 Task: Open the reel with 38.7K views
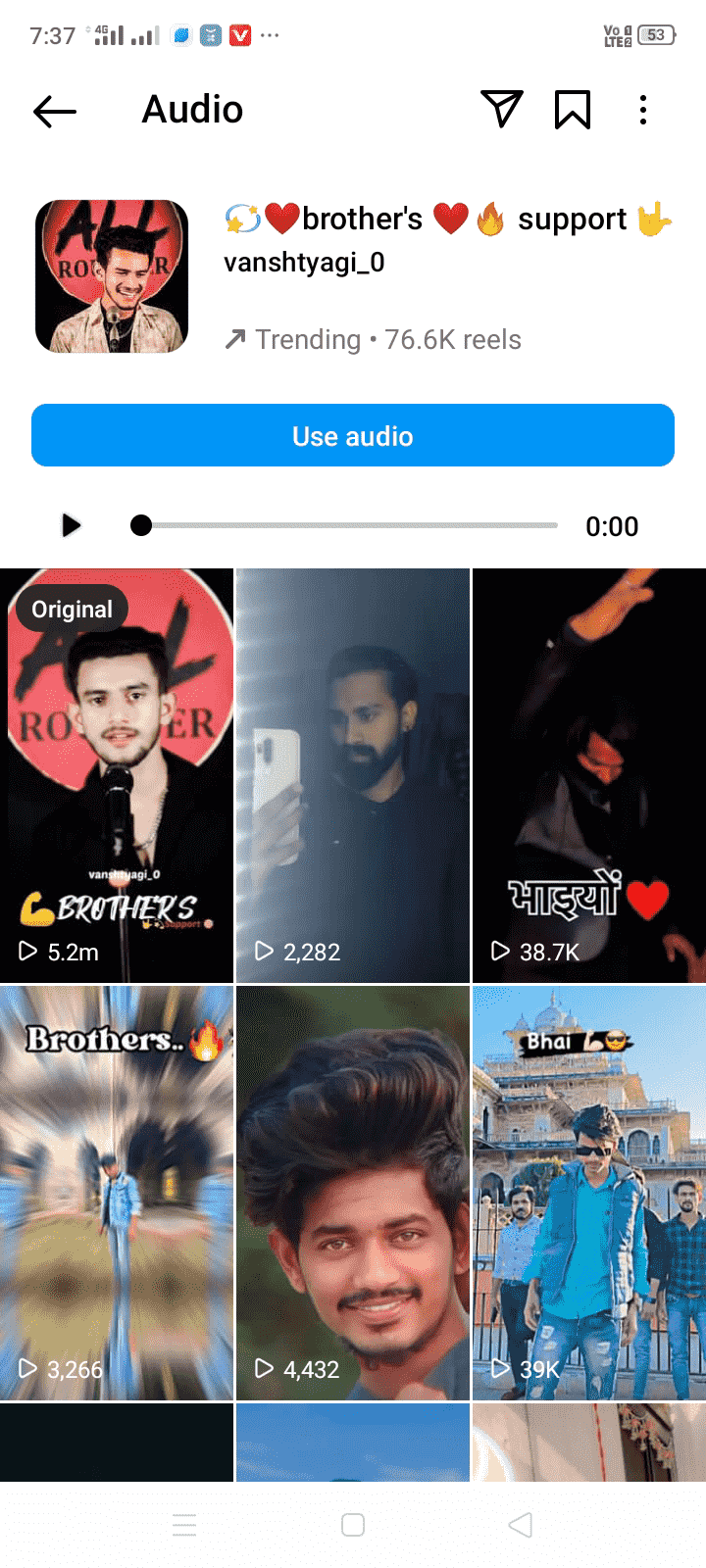[588, 774]
